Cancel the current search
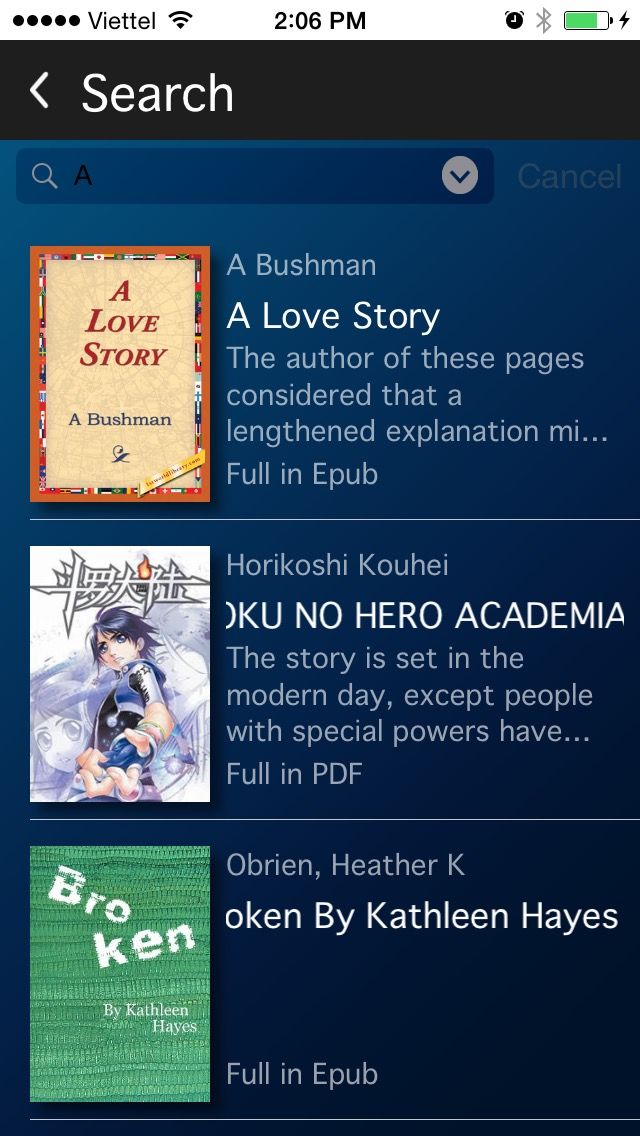This screenshot has width=640, height=1136. (x=569, y=177)
